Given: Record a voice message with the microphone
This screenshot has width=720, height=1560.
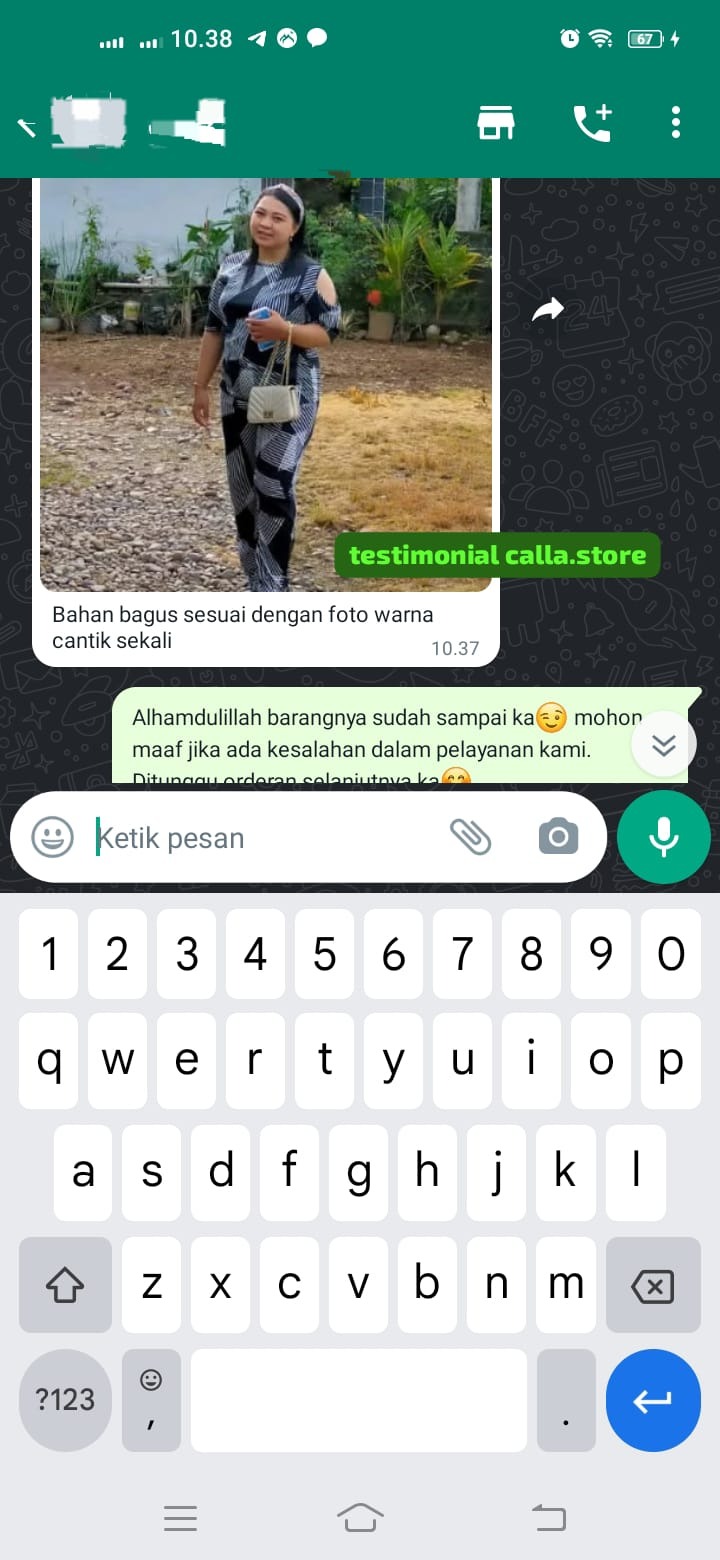Looking at the screenshot, I should point(664,837).
